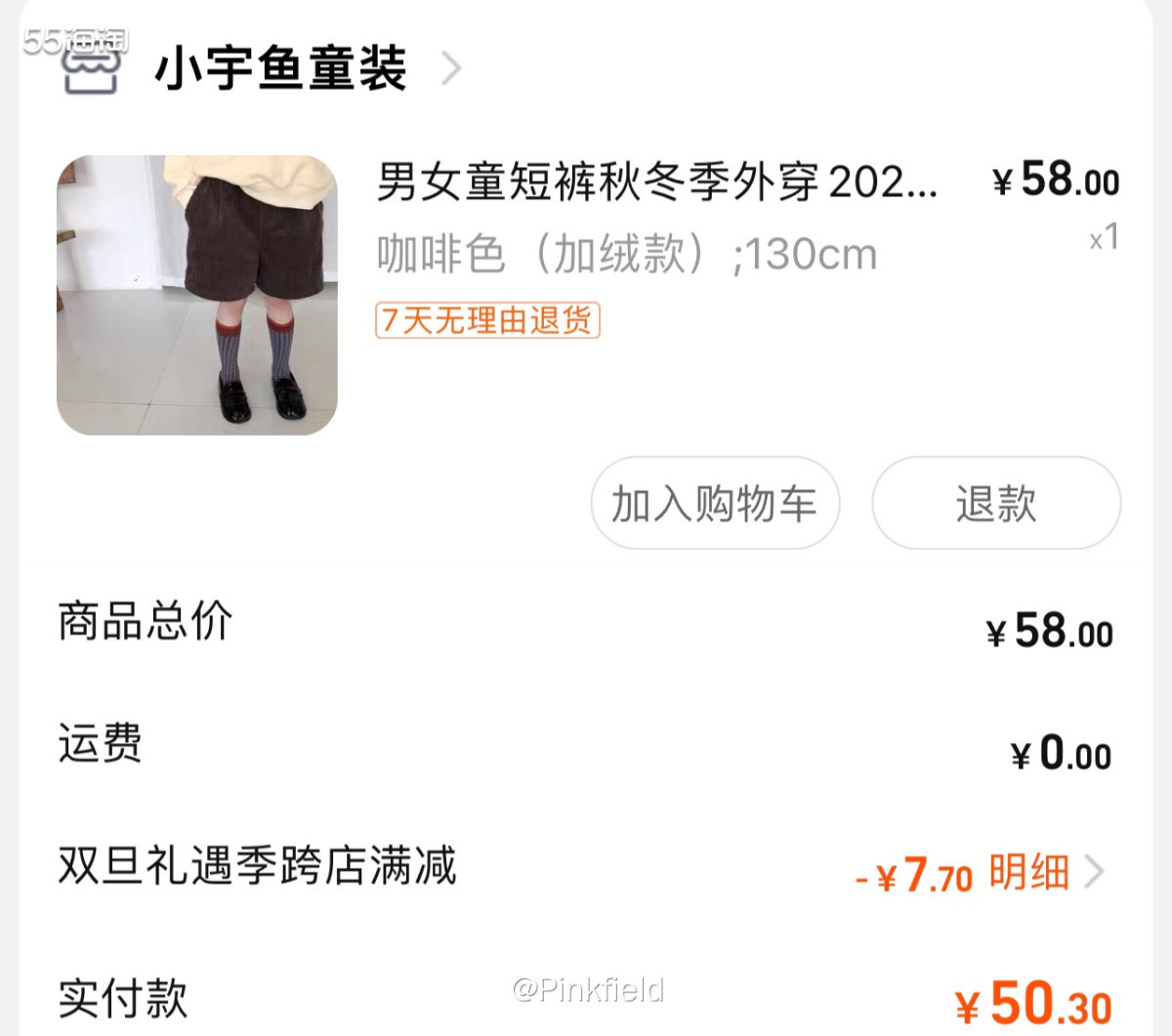Open the 小宇鱼童装 store page
This screenshot has width=1172, height=1036.
pos(280,69)
